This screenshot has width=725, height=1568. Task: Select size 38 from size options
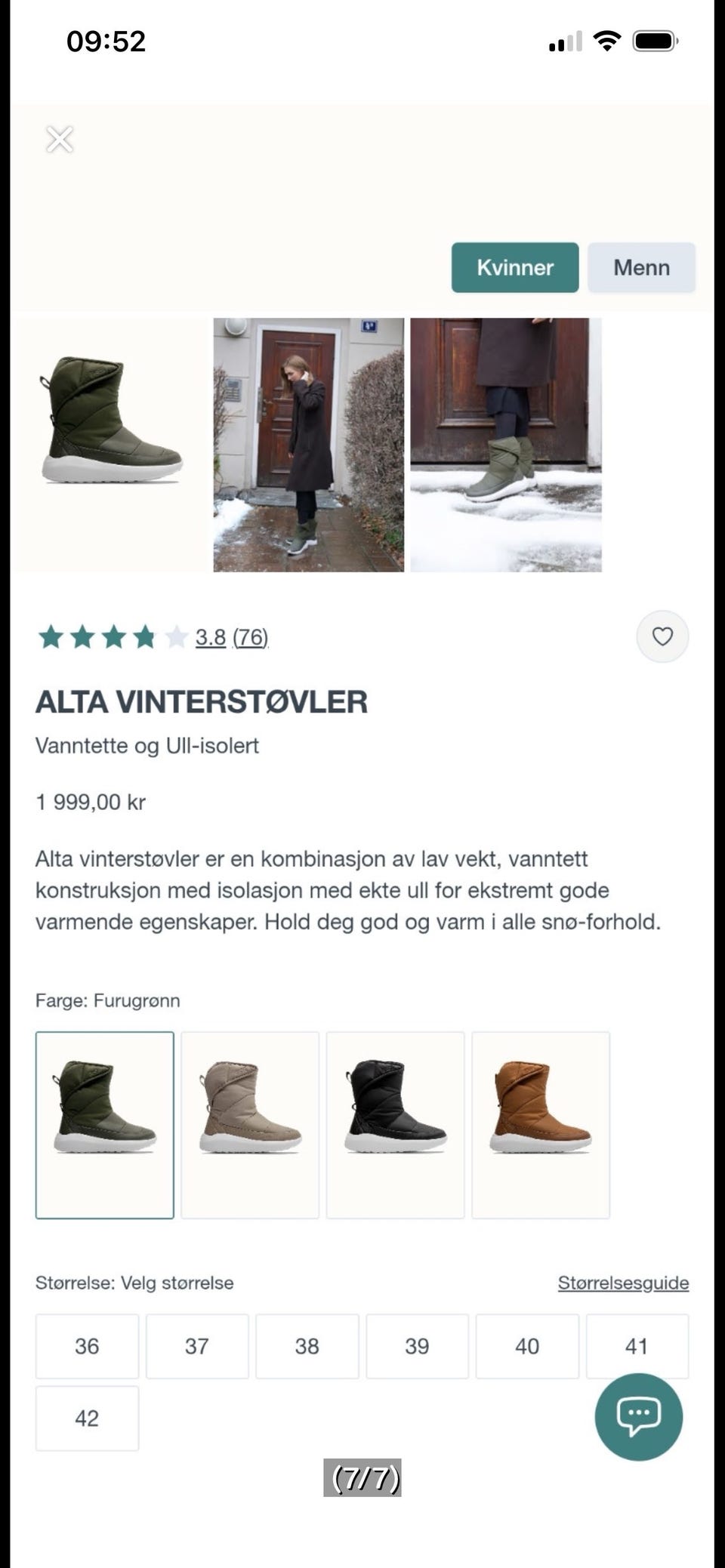coord(307,1346)
